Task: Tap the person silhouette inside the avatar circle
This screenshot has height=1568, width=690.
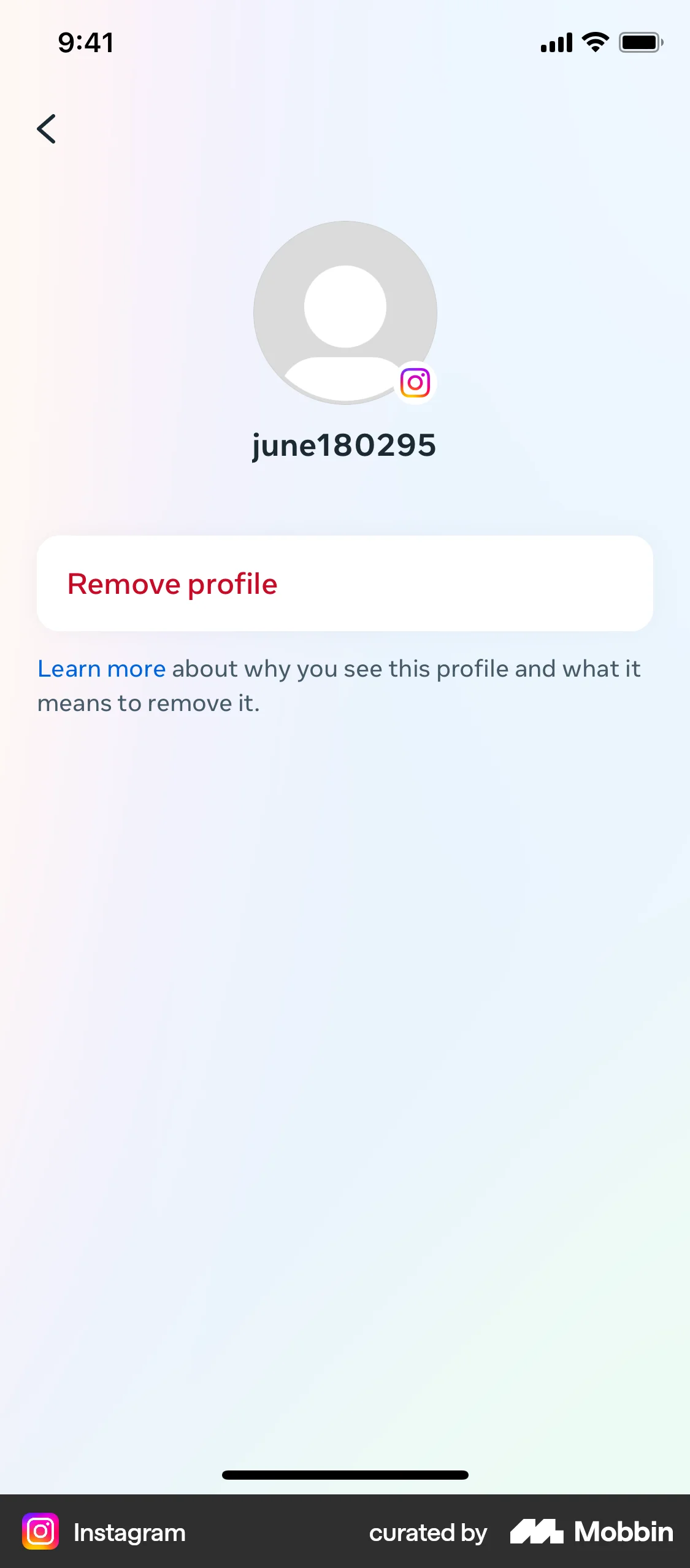Action: click(x=344, y=319)
